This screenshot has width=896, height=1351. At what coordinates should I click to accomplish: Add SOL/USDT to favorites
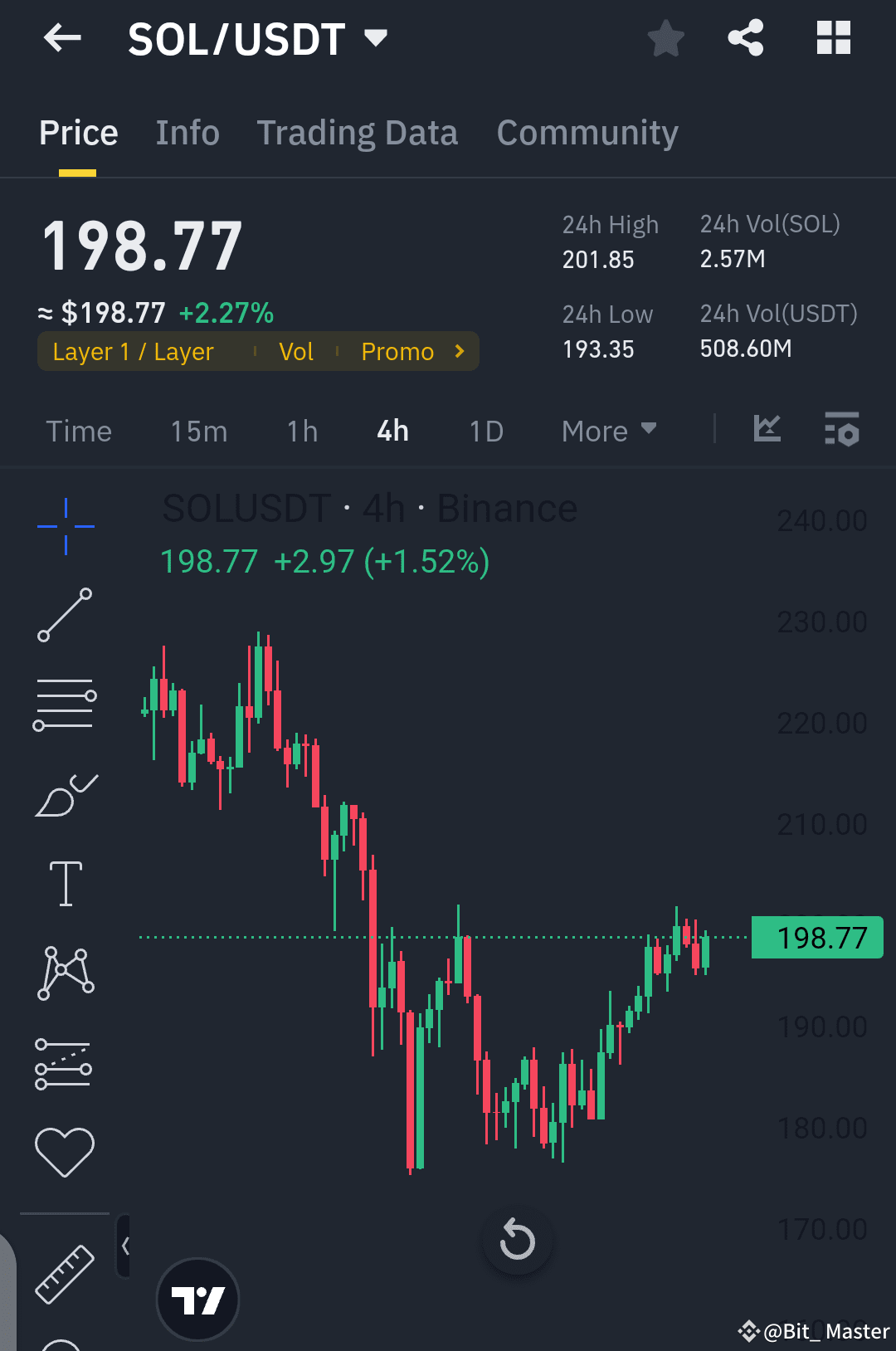coord(665,37)
